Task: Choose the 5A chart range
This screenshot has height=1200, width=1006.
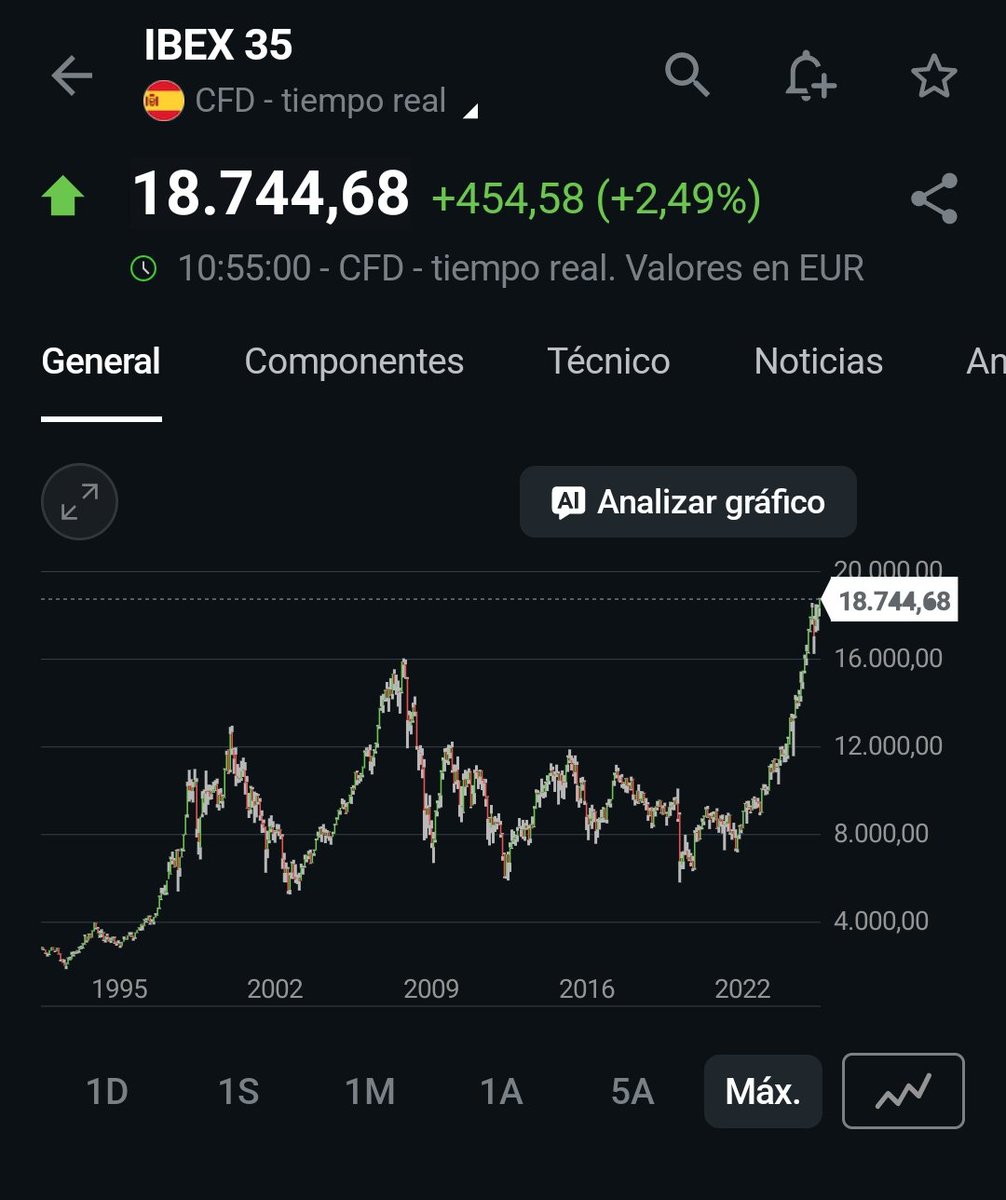Action: click(632, 1092)
